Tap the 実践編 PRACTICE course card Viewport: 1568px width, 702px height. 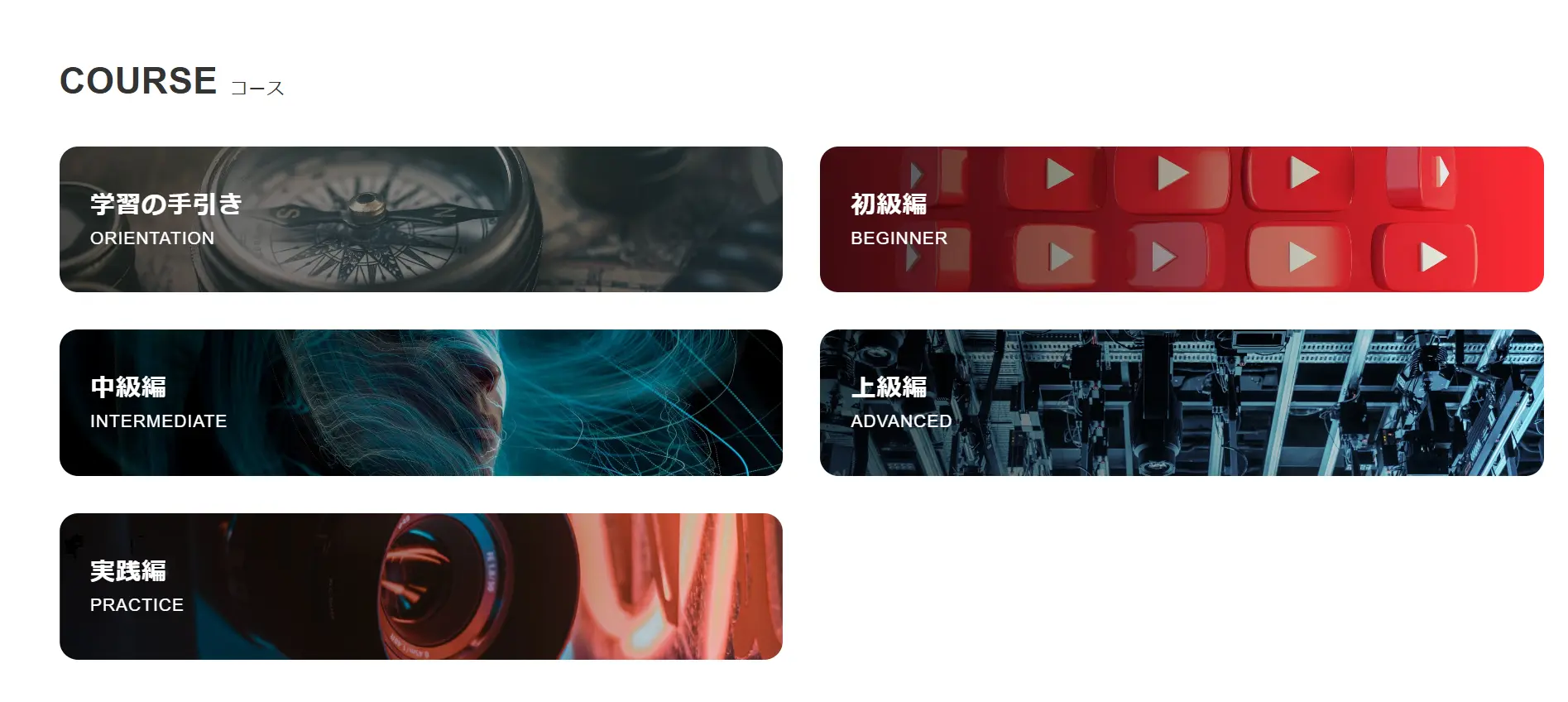420,586
